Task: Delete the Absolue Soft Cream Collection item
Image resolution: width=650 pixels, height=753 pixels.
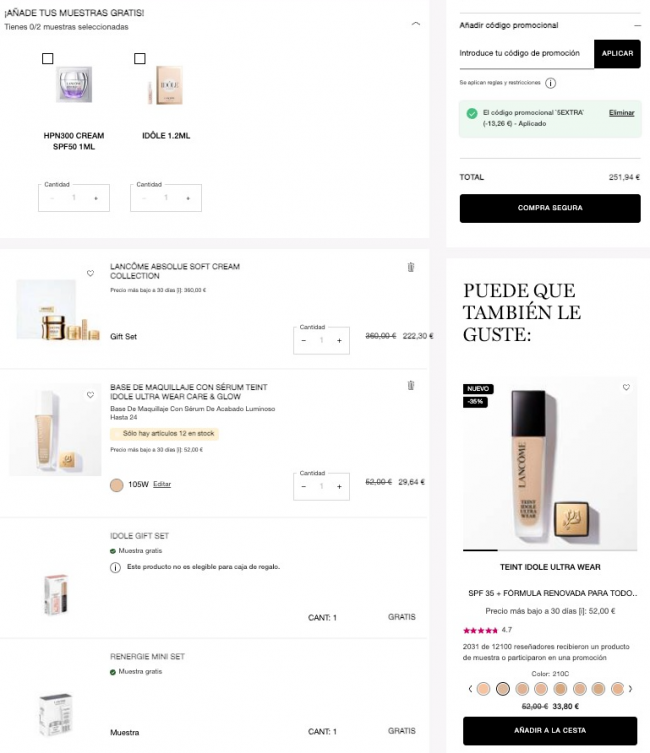Action: tap(411, 267)
